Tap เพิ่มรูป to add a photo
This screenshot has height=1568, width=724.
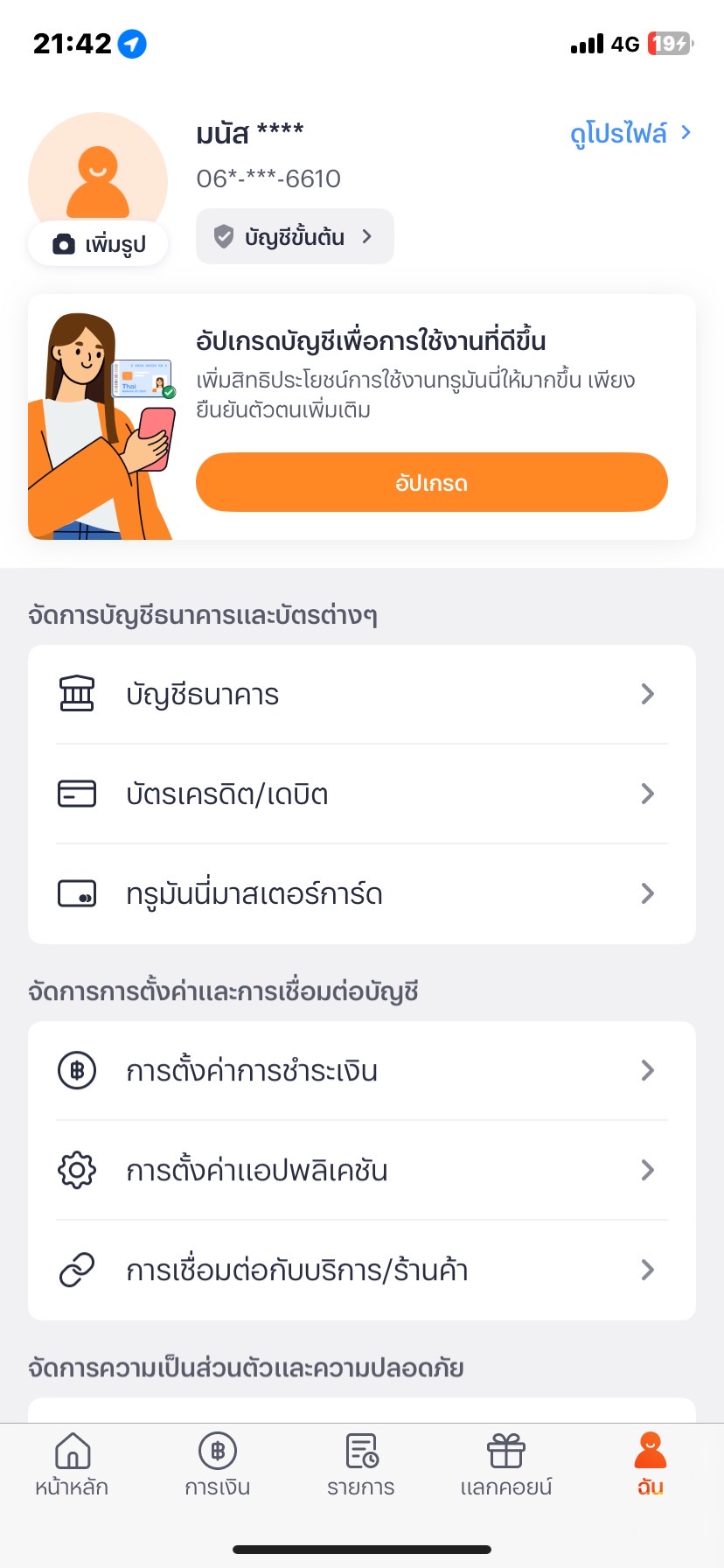click(x=99, y=244)
